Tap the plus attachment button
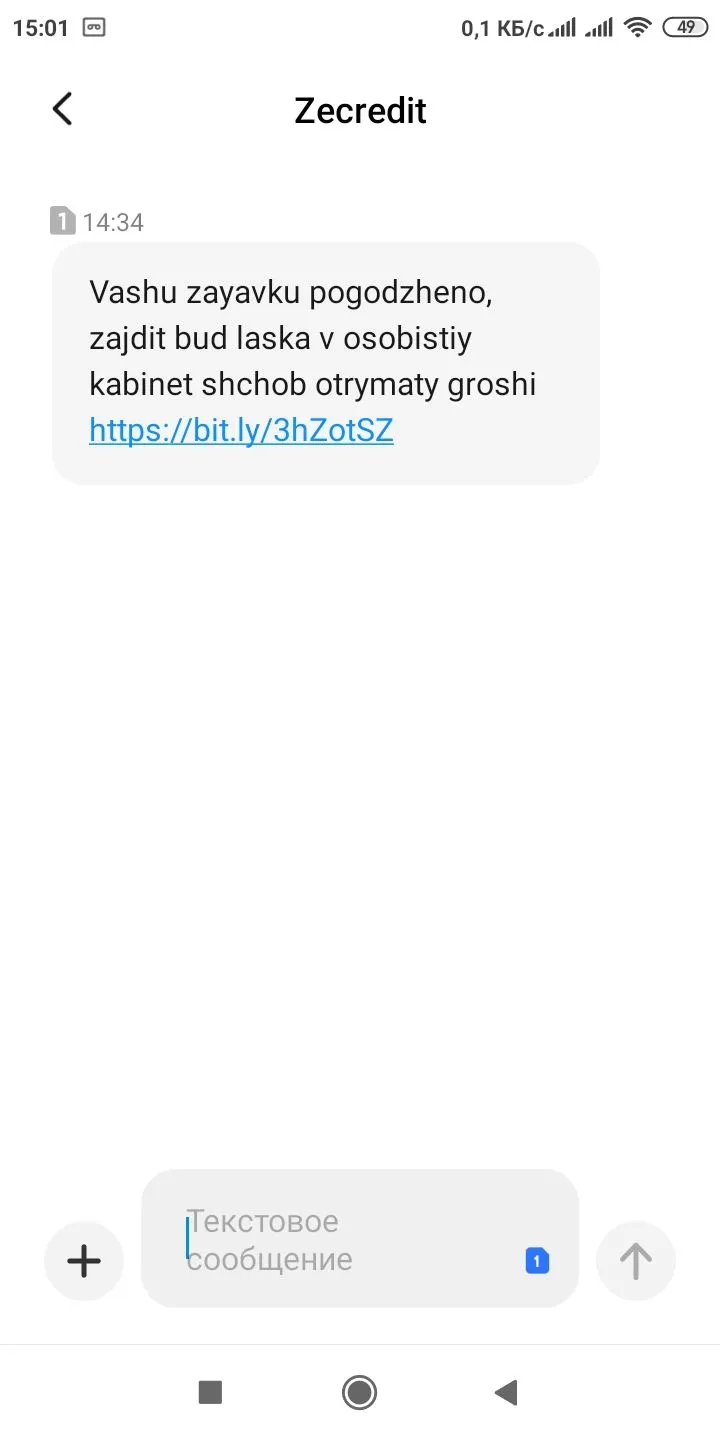Viewport: 720px width, 1440px height. click(x=84, y=1261)
